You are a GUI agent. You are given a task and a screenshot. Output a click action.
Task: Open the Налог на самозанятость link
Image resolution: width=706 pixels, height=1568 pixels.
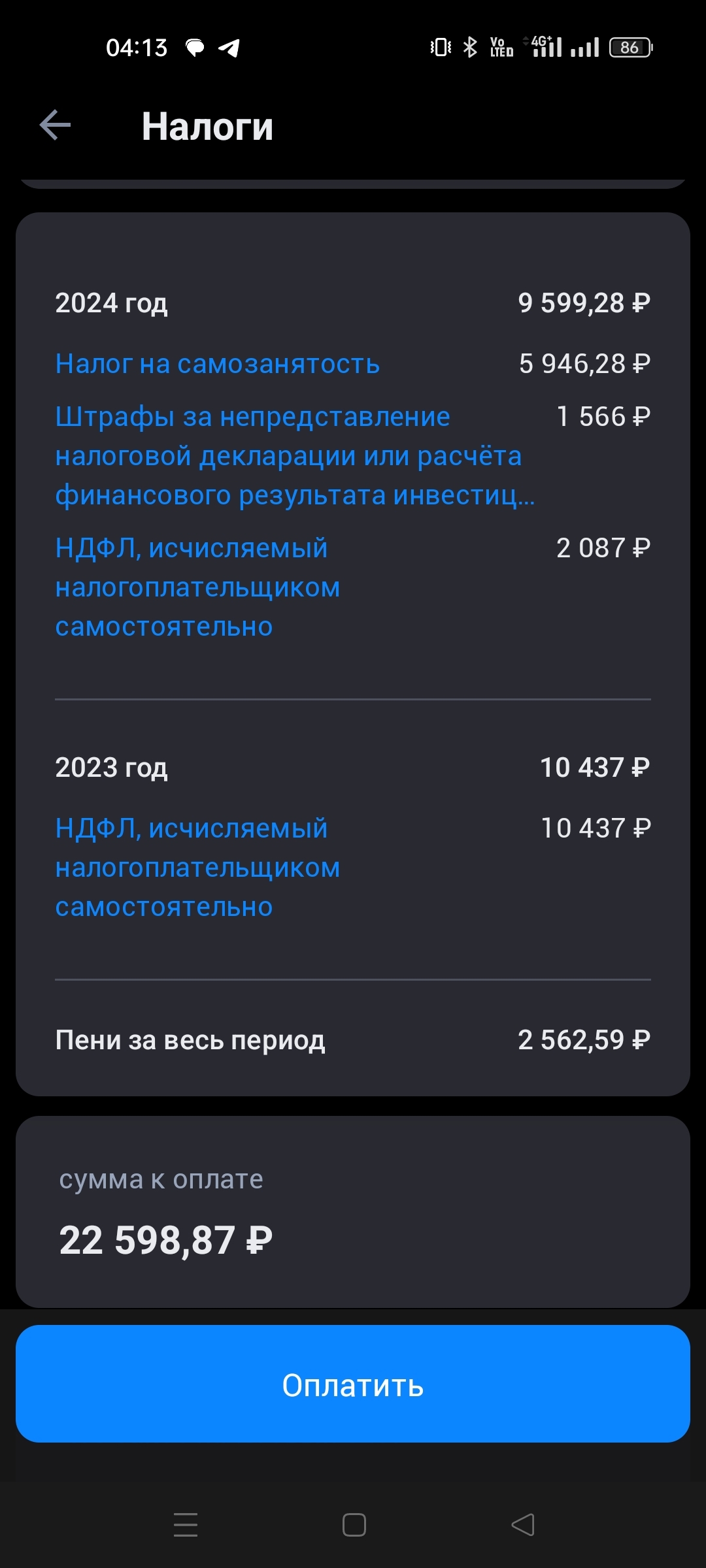[217, 364]
